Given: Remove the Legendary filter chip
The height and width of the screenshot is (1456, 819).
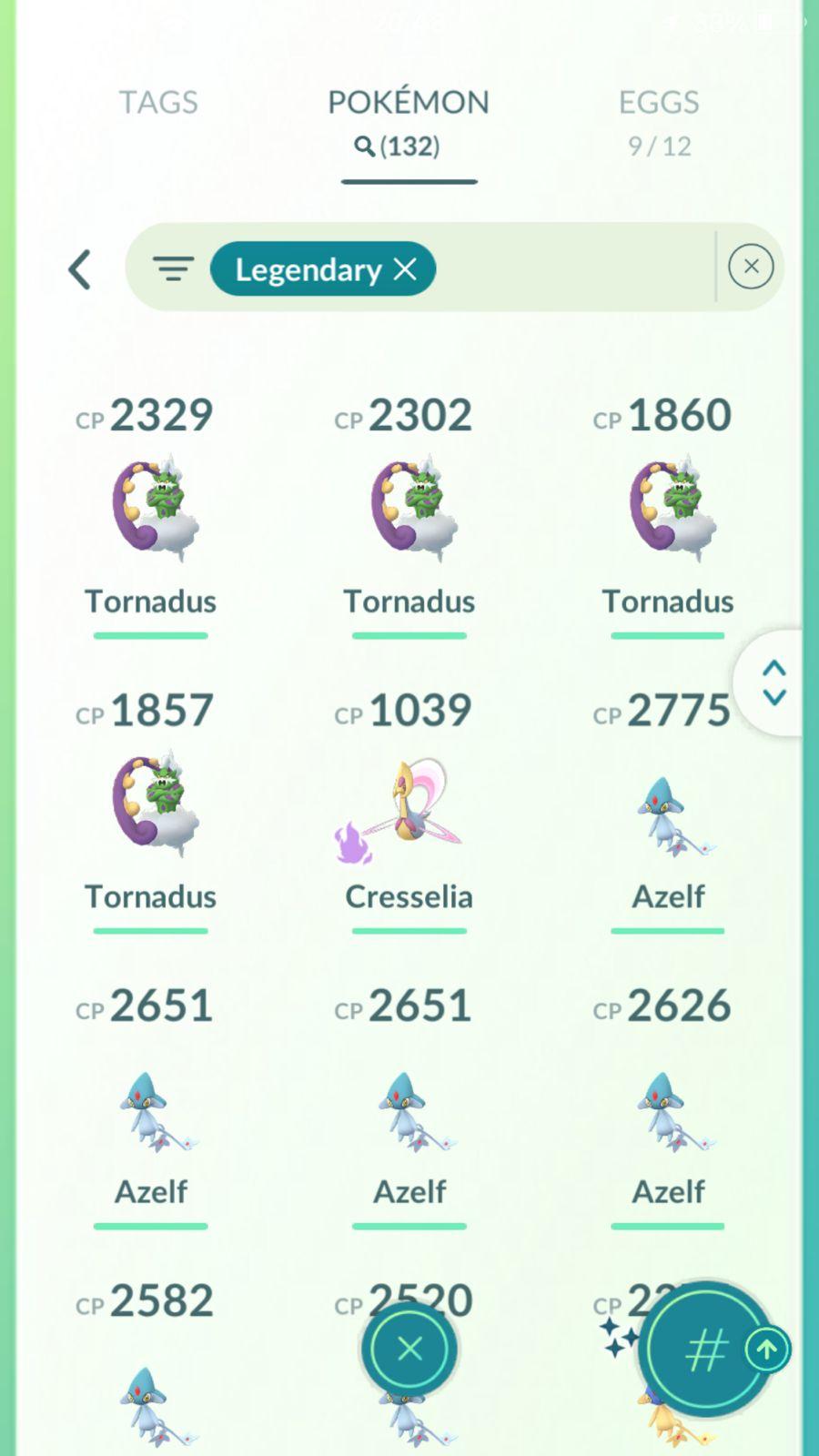Looking at the screenshot, I should coord(406,268).
